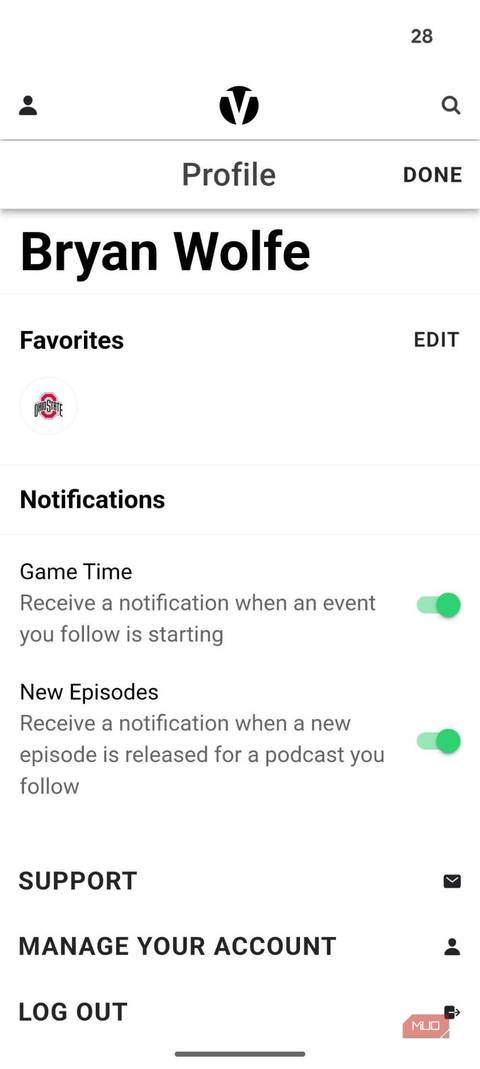
Task: Open MANAGE YOUR ACCOUNT
Action: (x=240, y=946)
